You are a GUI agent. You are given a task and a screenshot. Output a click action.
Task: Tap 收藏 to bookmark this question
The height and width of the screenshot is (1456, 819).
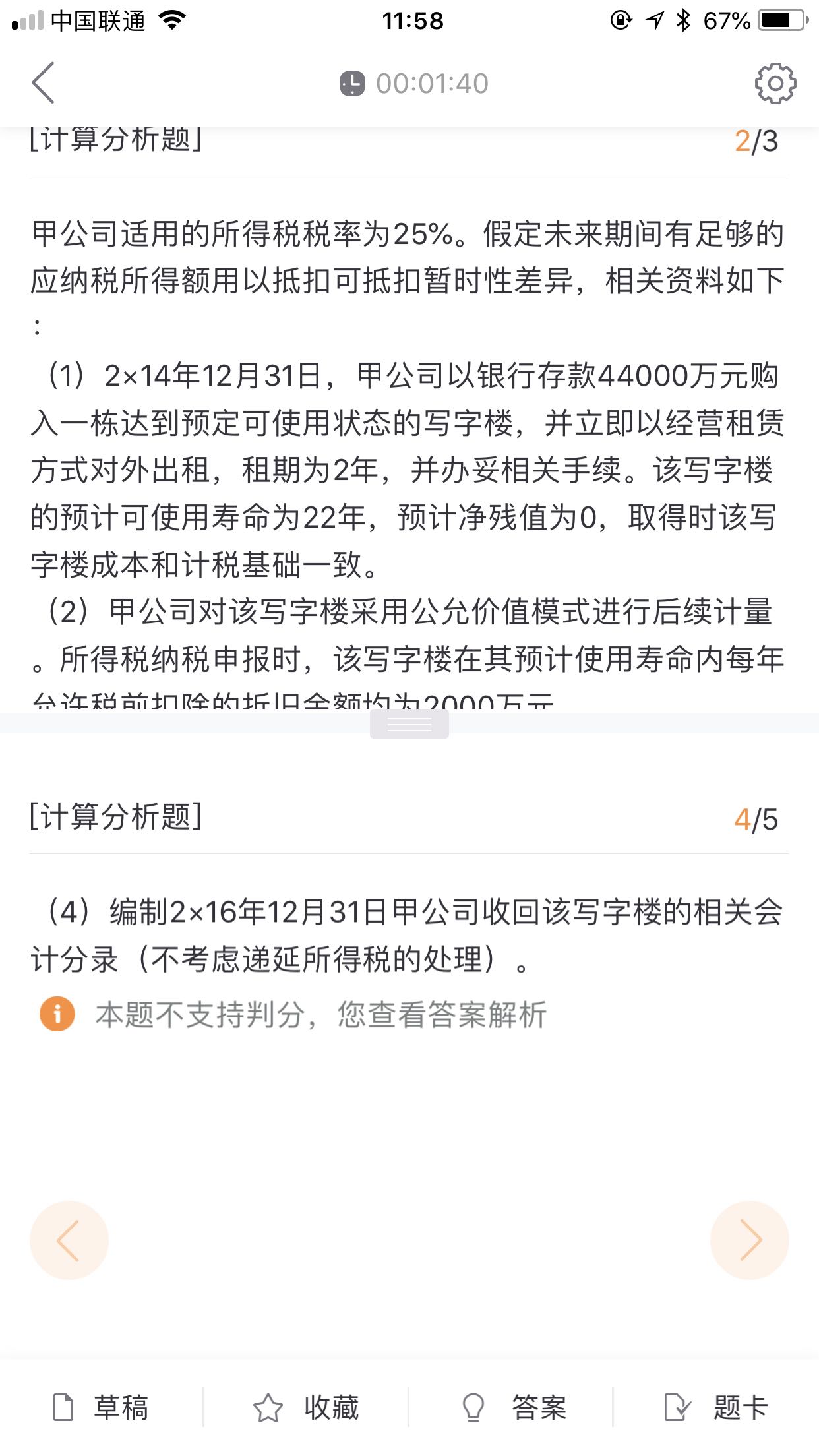pos(307,1407)
